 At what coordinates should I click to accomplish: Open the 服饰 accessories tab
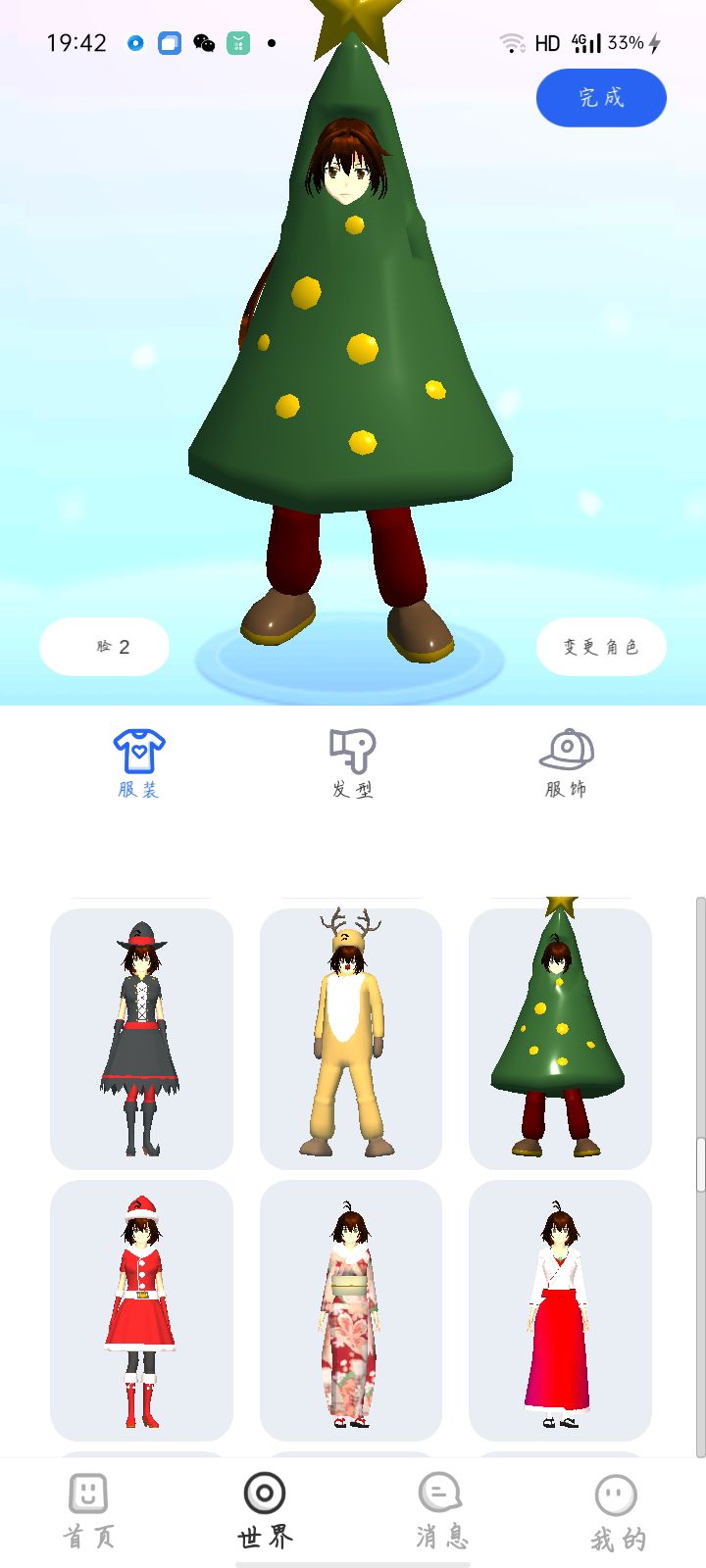[566, 764]
